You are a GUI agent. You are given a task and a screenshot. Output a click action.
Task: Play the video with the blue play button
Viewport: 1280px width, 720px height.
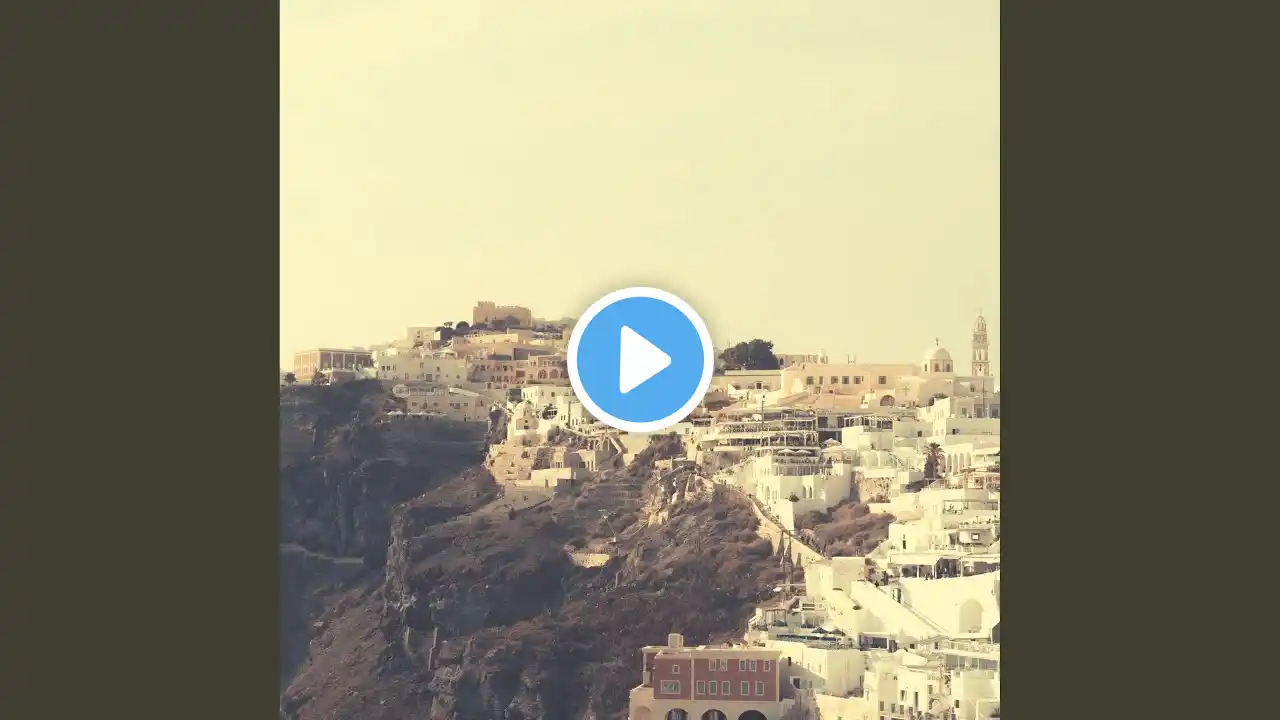(640, 360)
